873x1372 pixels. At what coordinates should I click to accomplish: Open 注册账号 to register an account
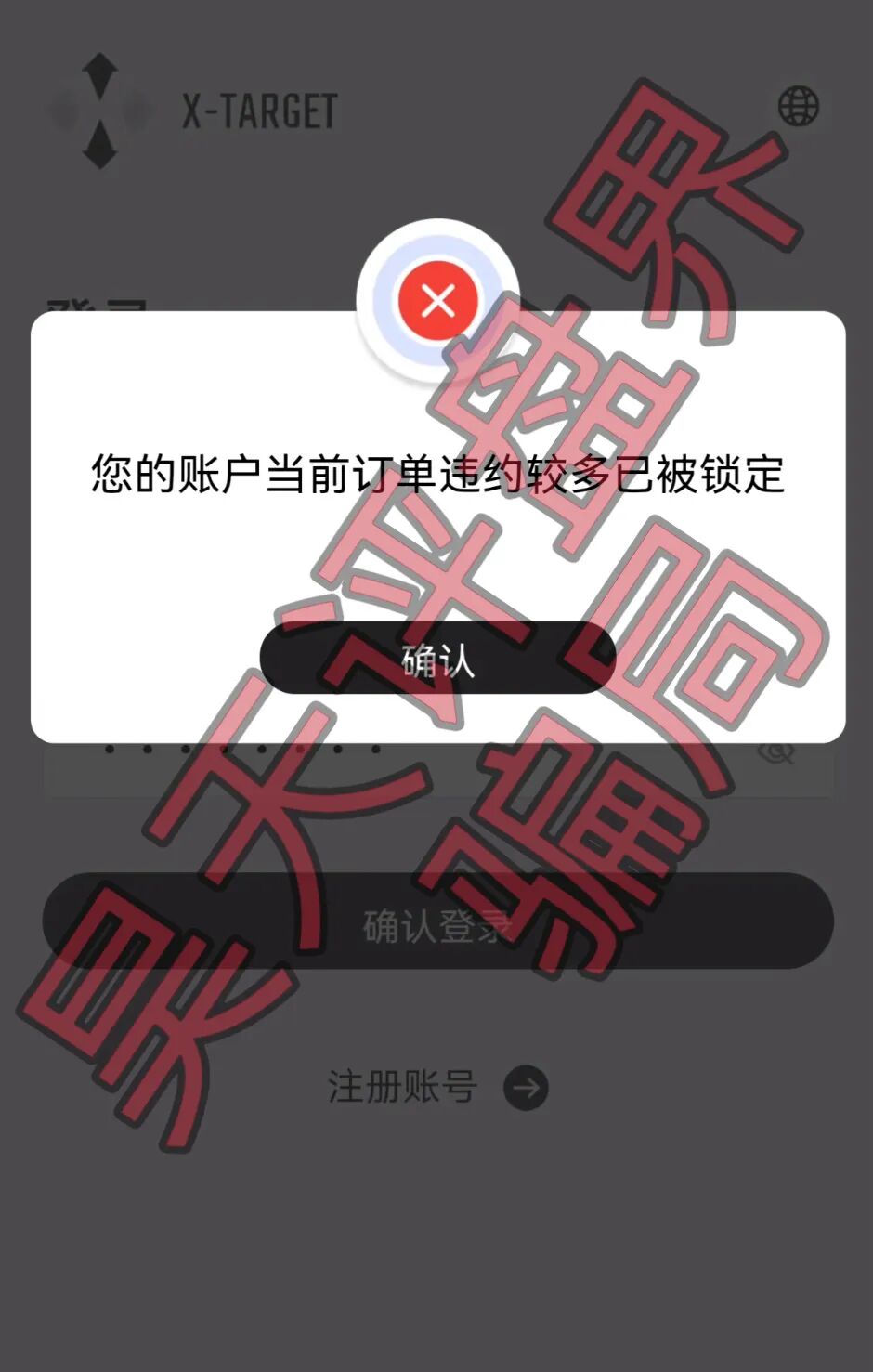pos(436,1087)
